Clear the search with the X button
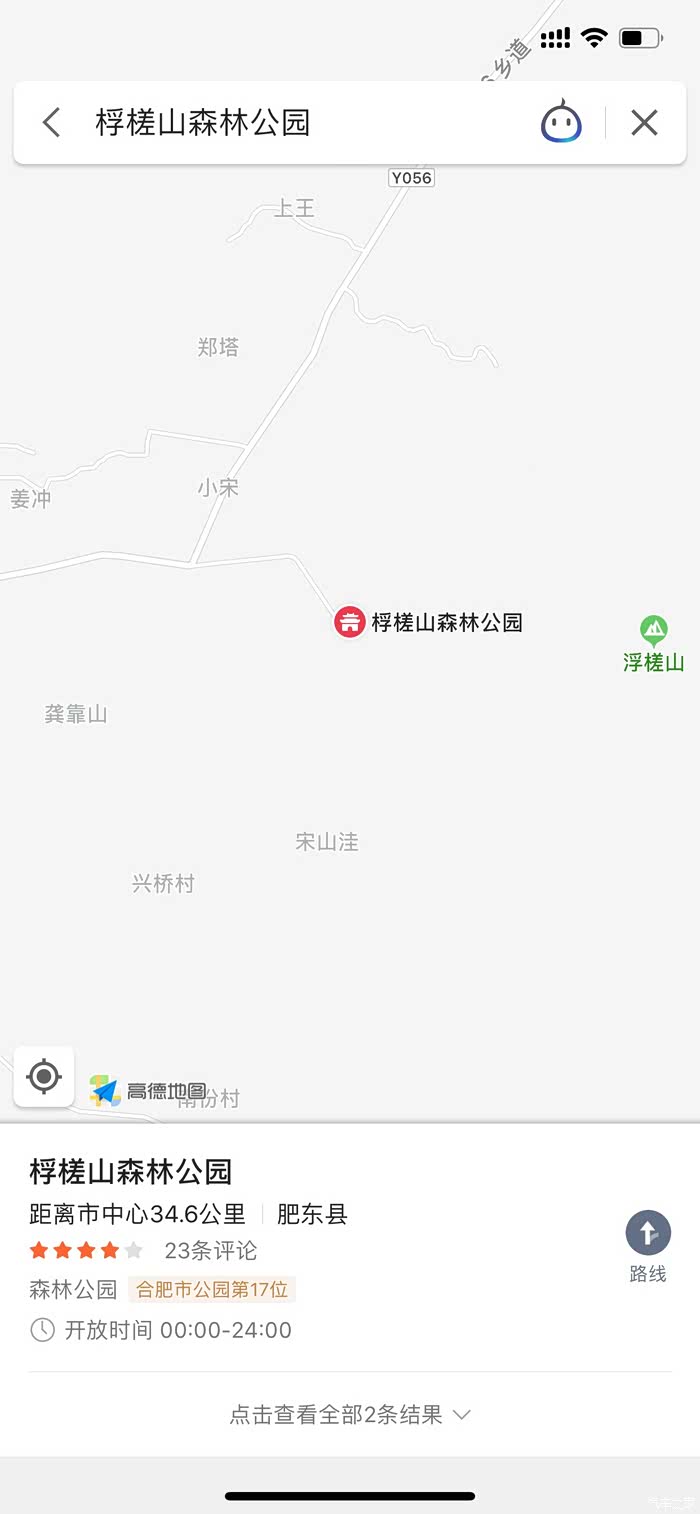 click(x=644, y=123)
